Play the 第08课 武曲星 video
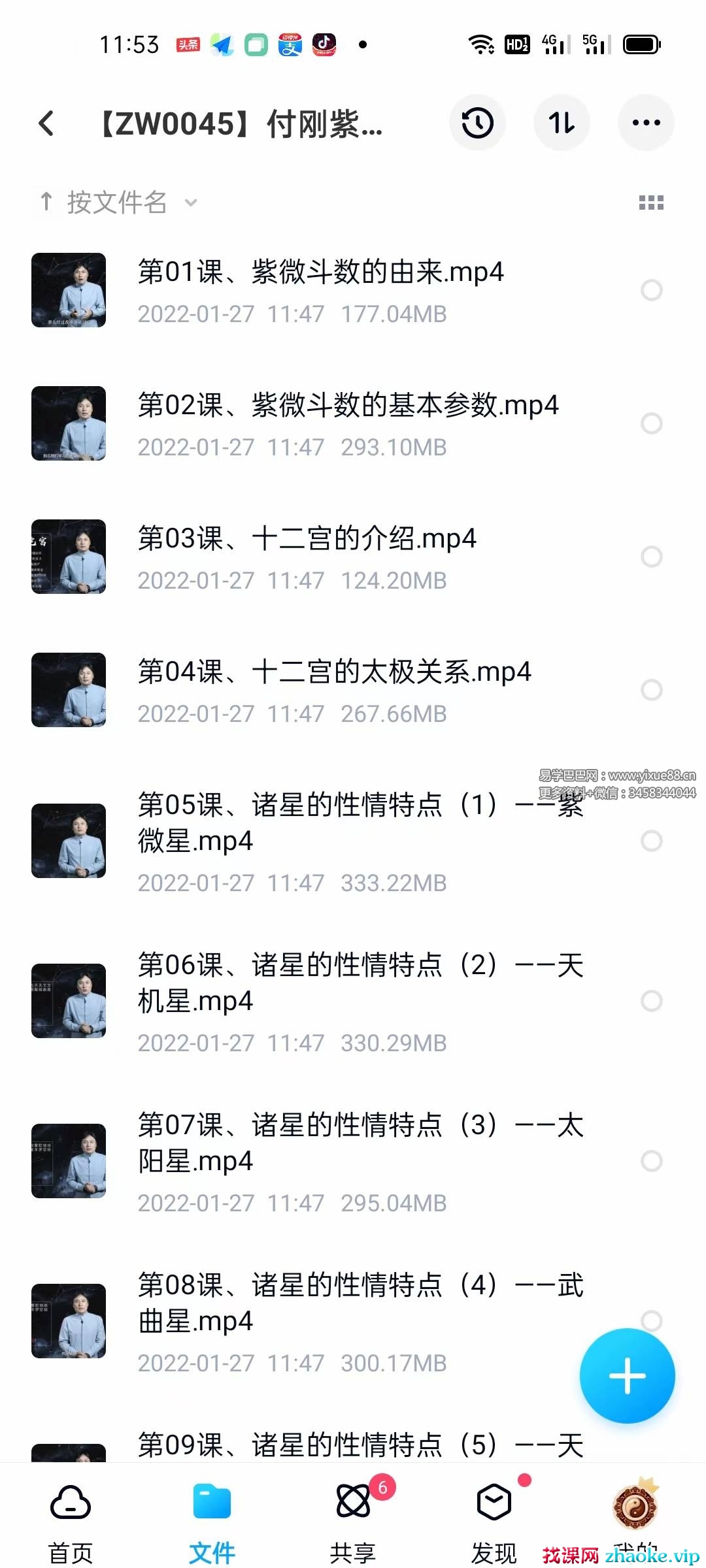The height and width of the screenshot is (1568, 706). click(x=360, y=1302)
